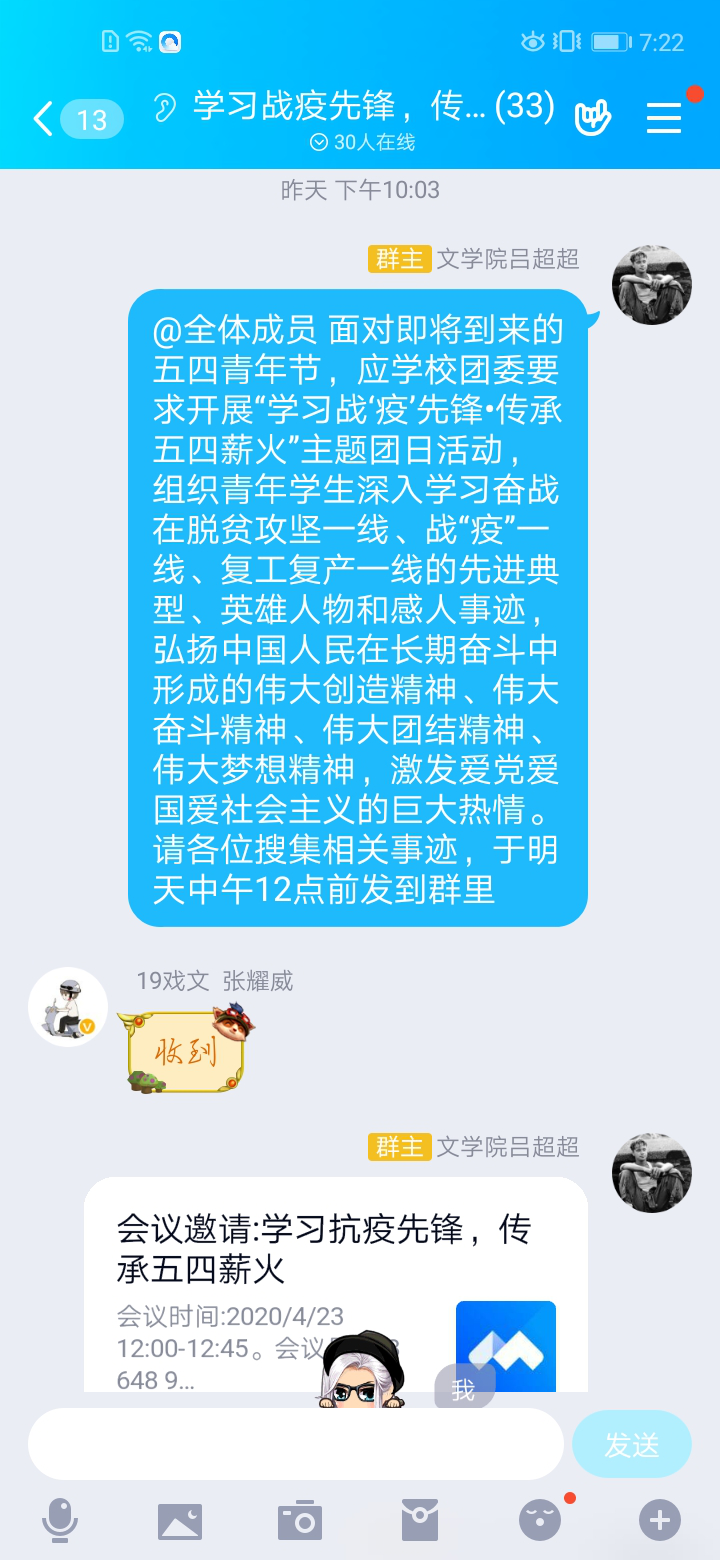720x1560 pixels.
Task: Start a voice message with the microphone
Action: click(x=60, y=1521)
